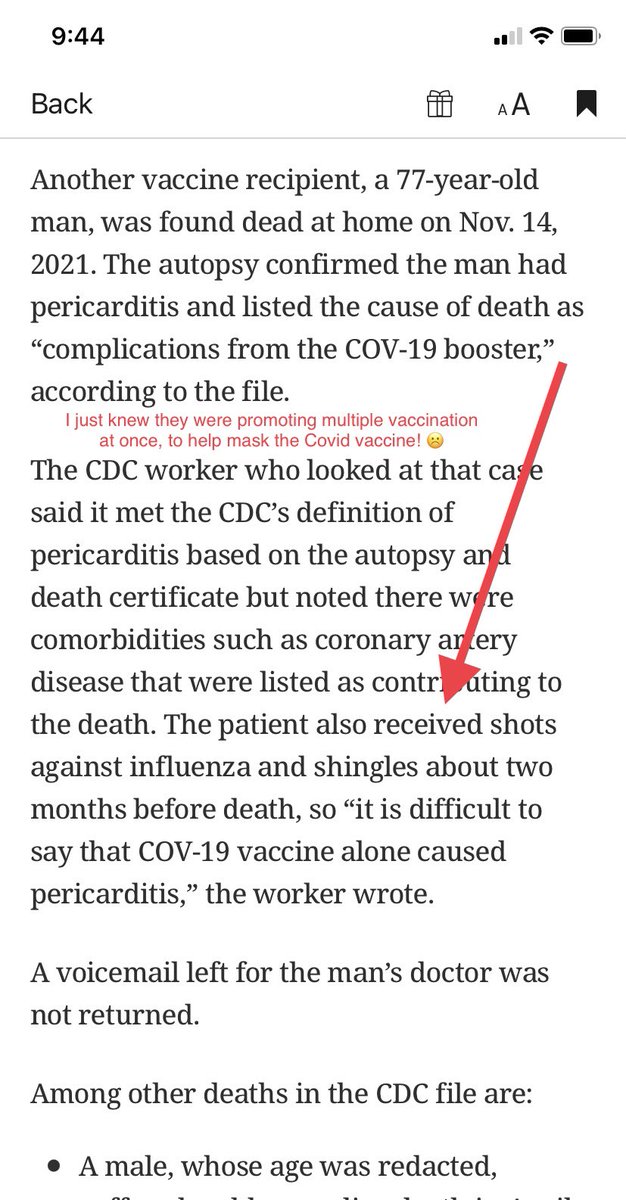
Task: Open the text size settings
Action: tap(514, 105)
